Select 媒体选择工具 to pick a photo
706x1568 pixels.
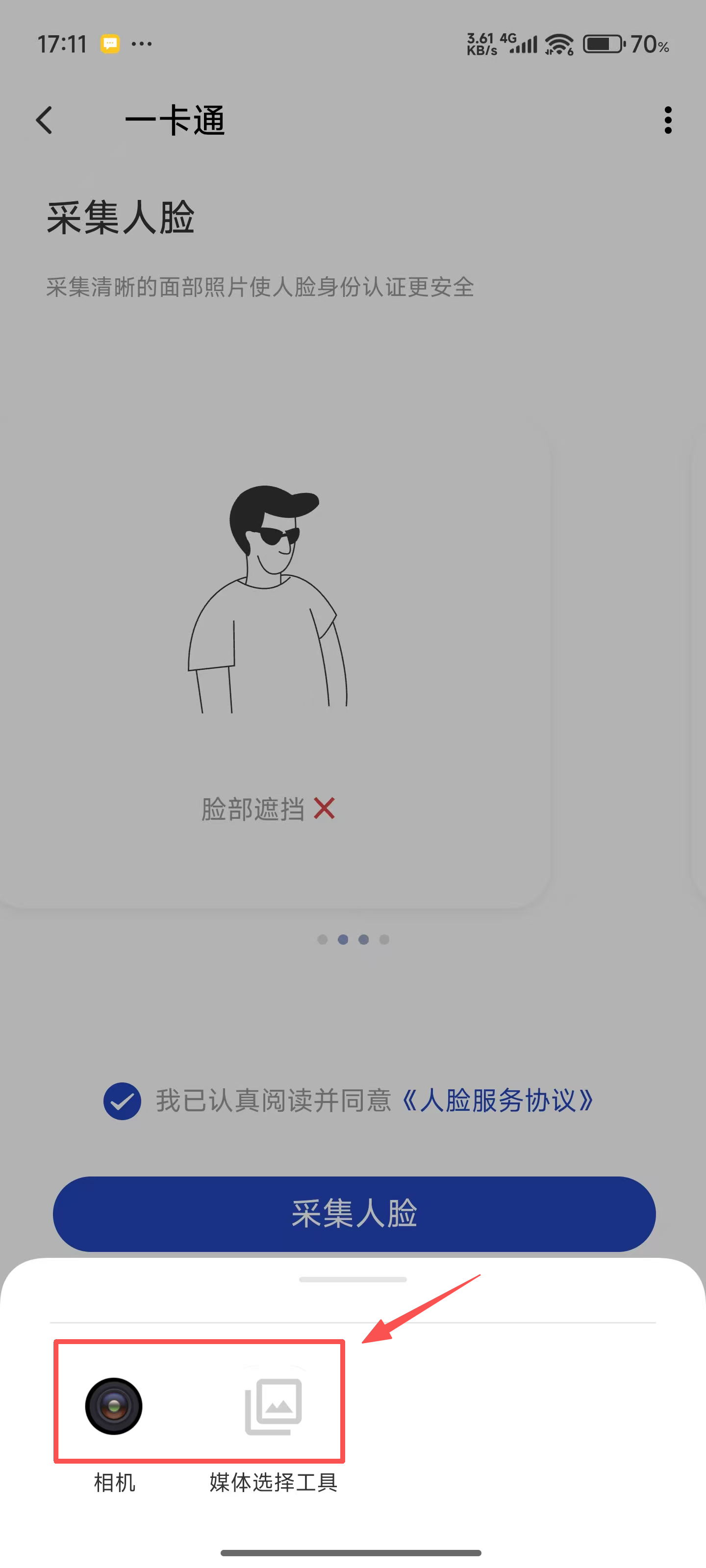(274, 1407)
